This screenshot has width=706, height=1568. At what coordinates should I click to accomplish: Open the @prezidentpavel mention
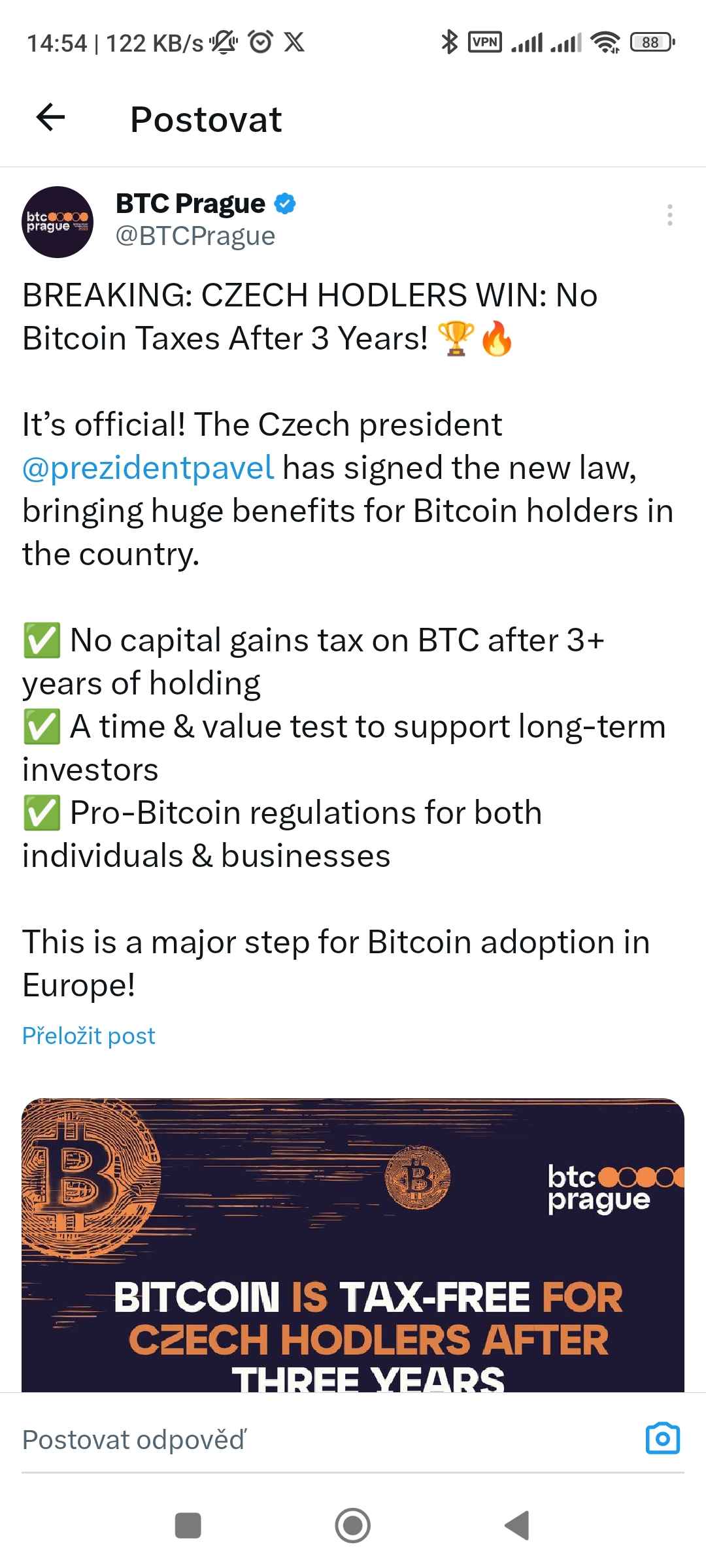tap(148, 468)
